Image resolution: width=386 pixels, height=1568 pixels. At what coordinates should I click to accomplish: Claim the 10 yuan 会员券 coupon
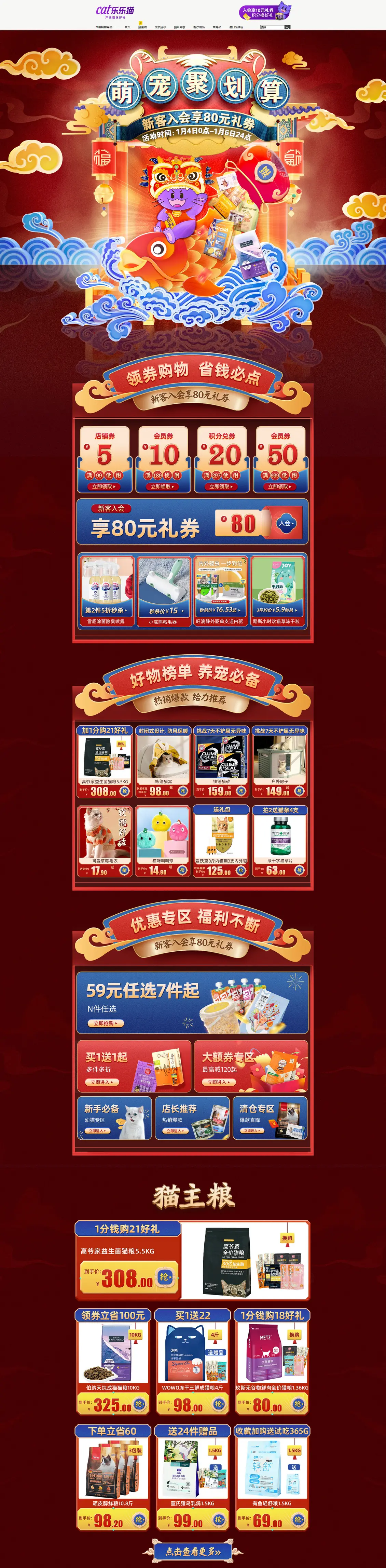[x=163, y=486]
